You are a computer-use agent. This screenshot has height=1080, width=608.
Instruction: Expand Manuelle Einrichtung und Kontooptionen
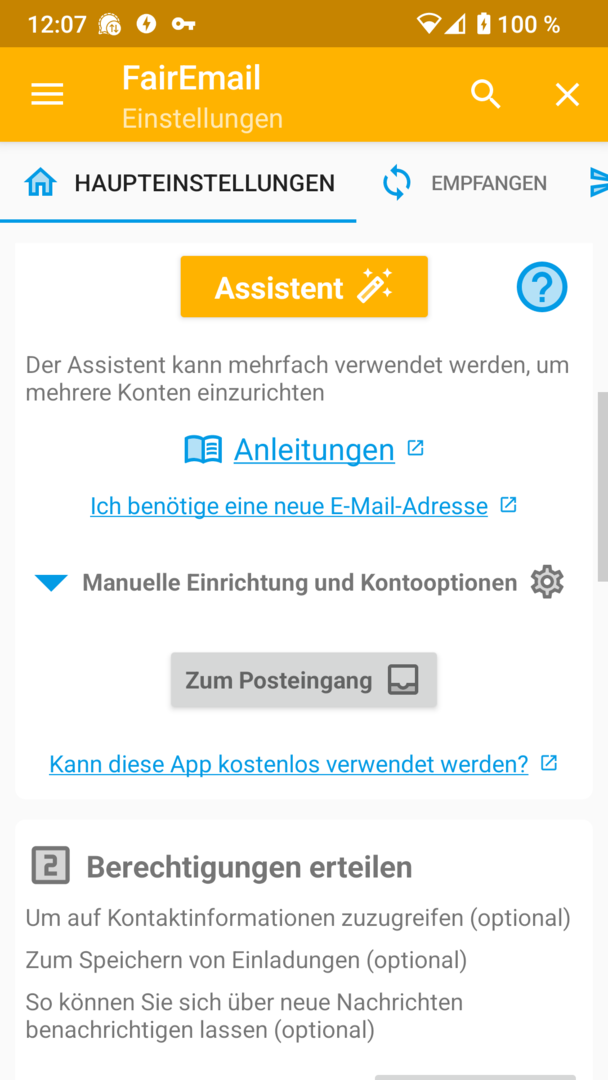298,582
